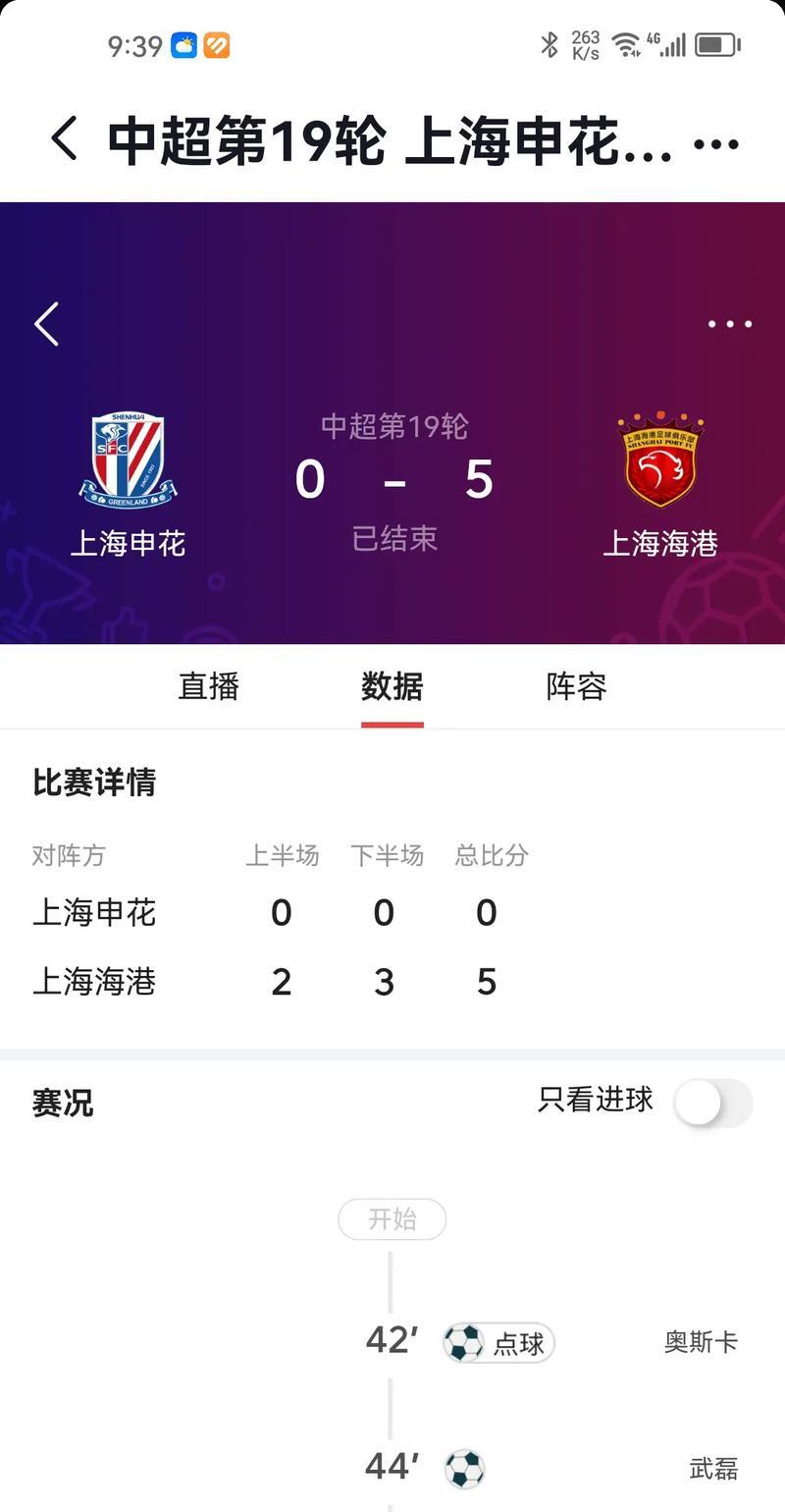Open the three-dot overflow menu on the banner
Viewport: 785px width, 1512px height.
tap(729, 324)
